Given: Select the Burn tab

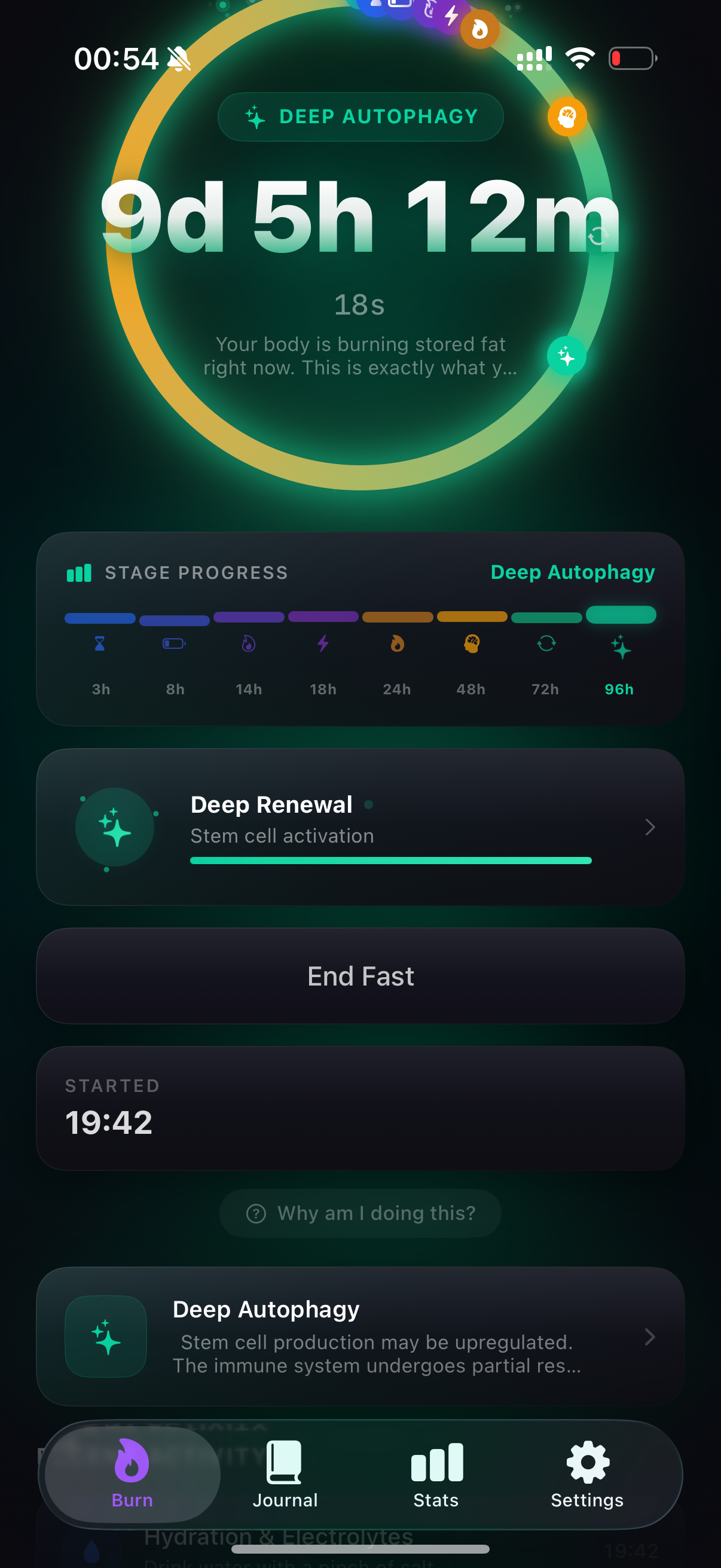Looking at the screenshot, I should click(132, 1474).
